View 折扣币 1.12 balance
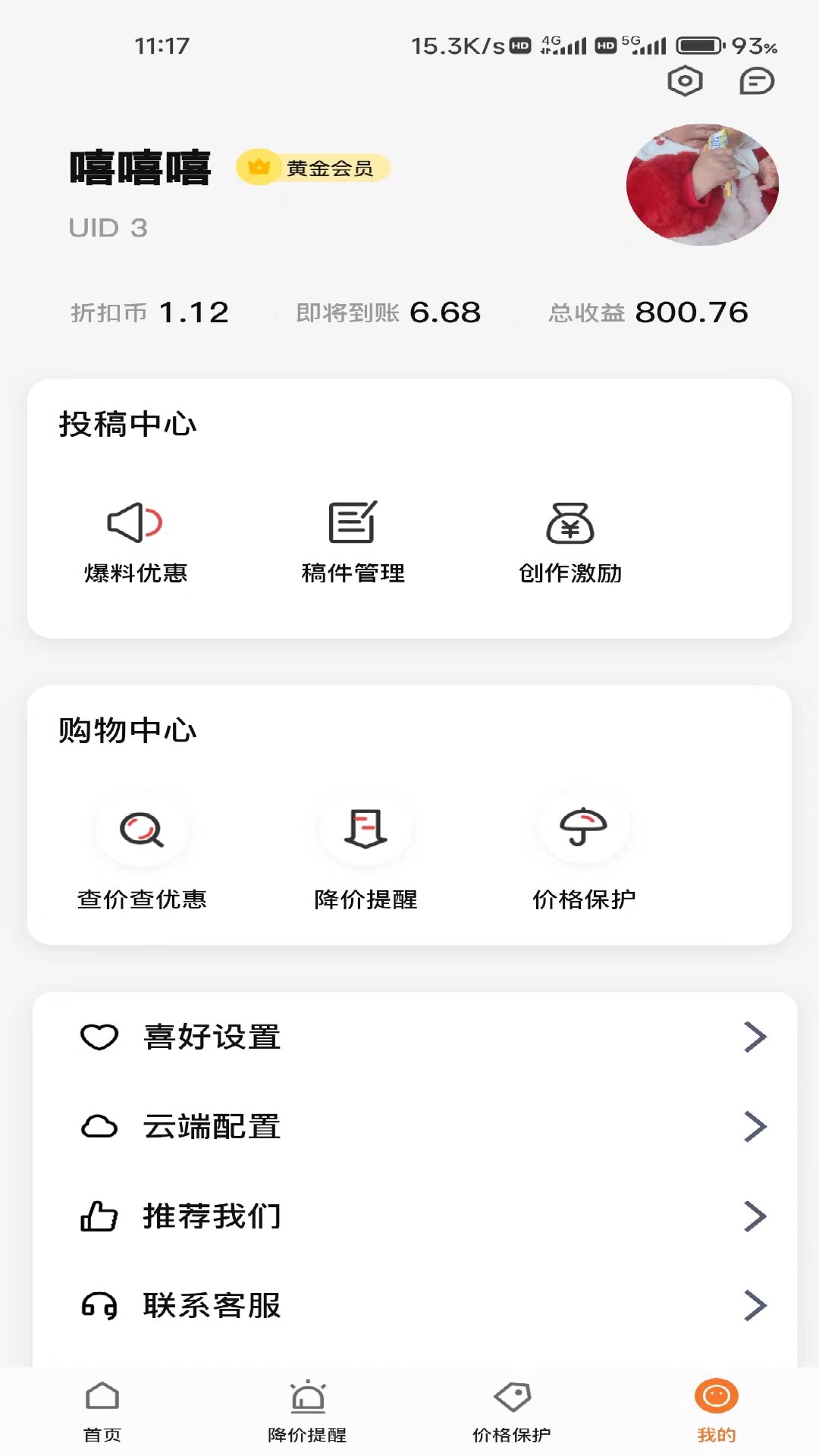The width and height of the screenshot is (819, 1456). 149,312
